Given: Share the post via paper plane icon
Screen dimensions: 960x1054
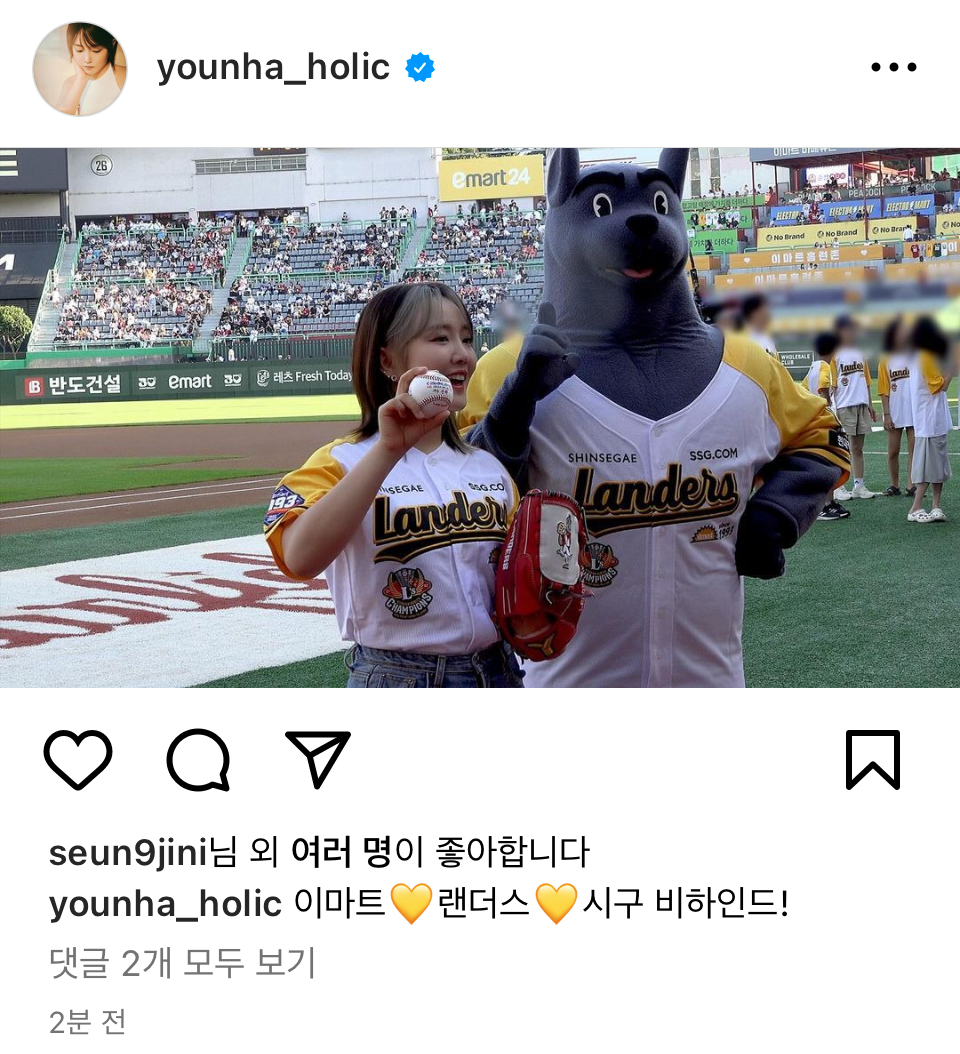Looking at the screenshot, I should pyautogui.click(x=318, y=759).
